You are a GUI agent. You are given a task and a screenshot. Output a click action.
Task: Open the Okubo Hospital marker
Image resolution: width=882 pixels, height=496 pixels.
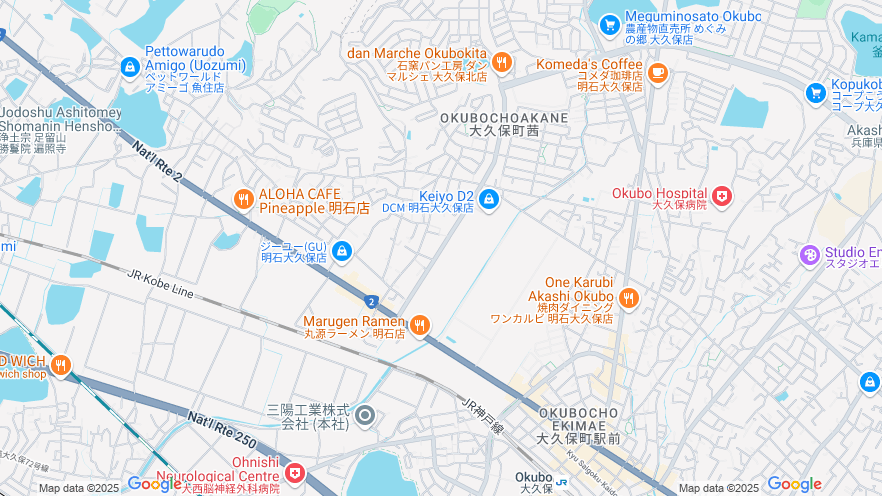click(722, 197)
